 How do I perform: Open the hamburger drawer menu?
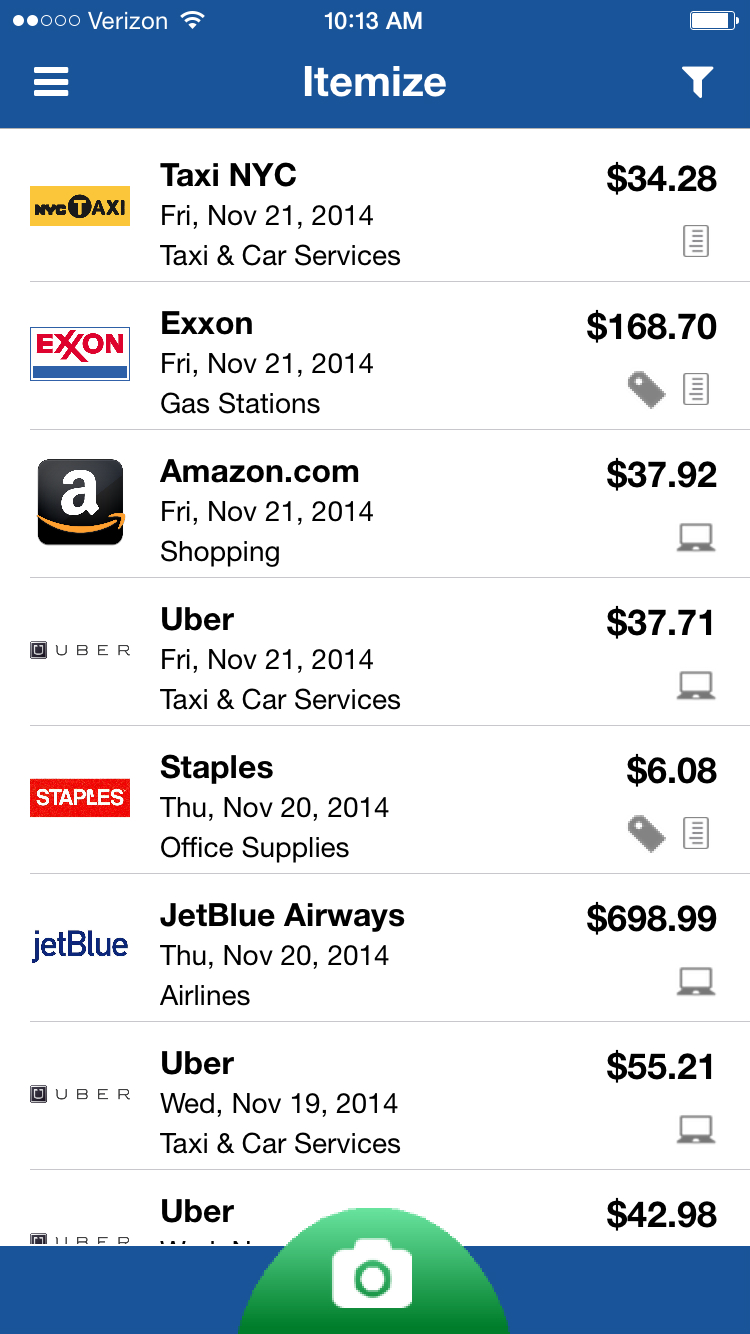(x=51, y=81)
